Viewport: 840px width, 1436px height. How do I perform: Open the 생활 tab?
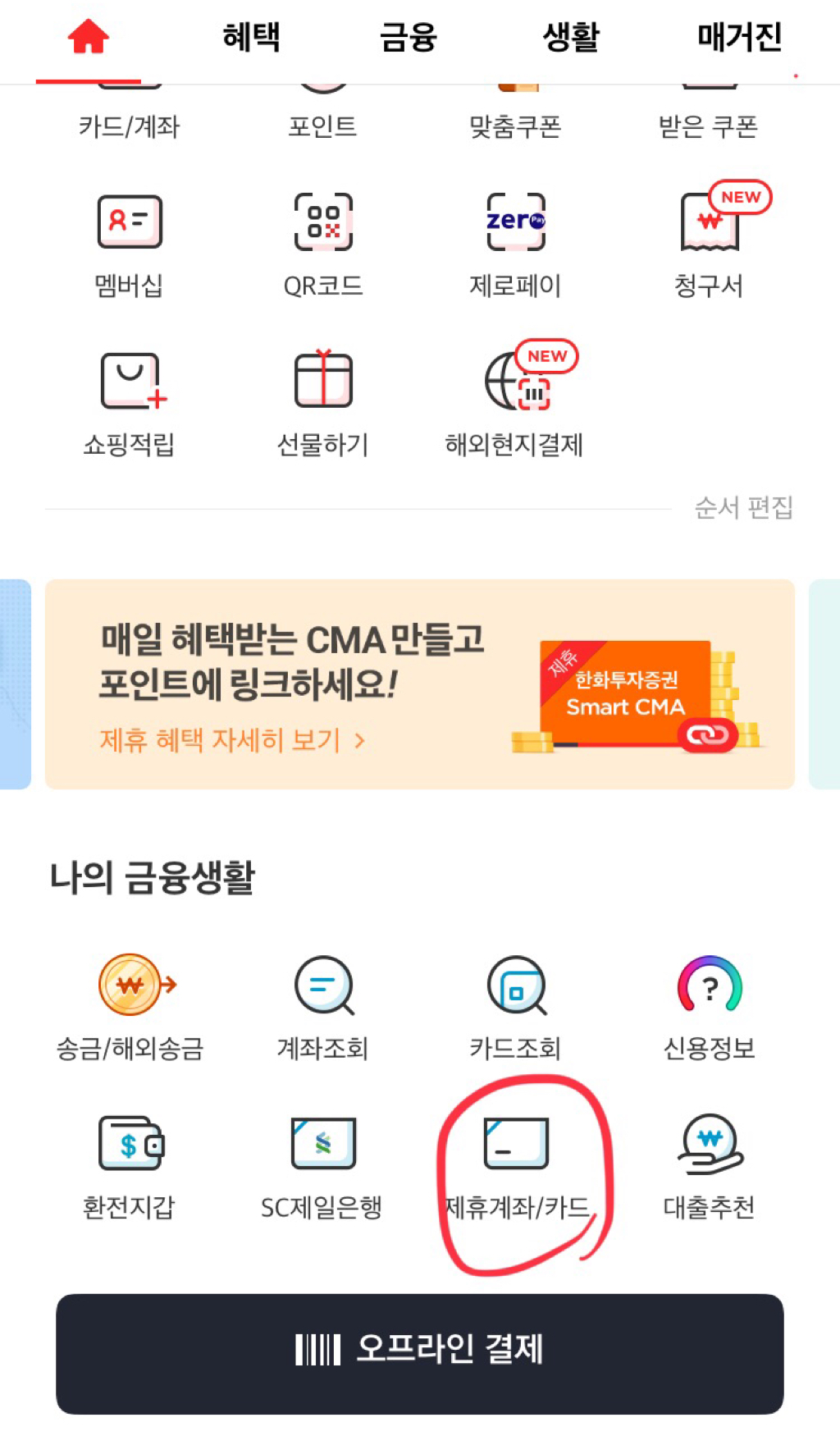point(572,38)
